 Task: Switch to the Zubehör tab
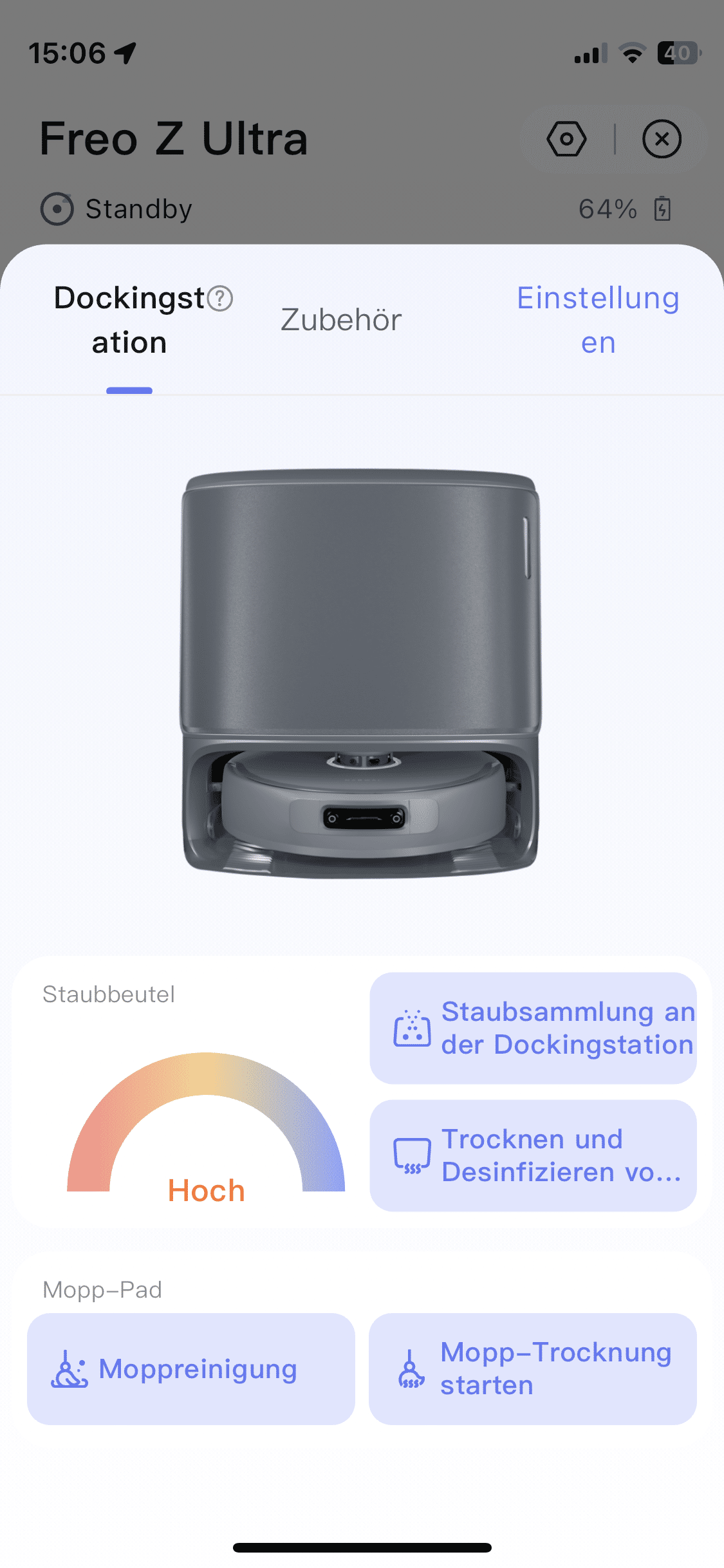[341, 320]
